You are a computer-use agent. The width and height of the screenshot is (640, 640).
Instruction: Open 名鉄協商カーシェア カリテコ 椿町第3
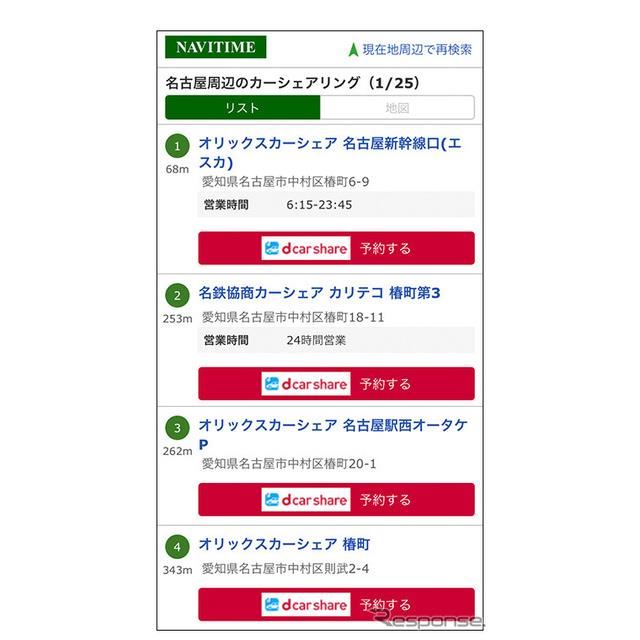319,293
